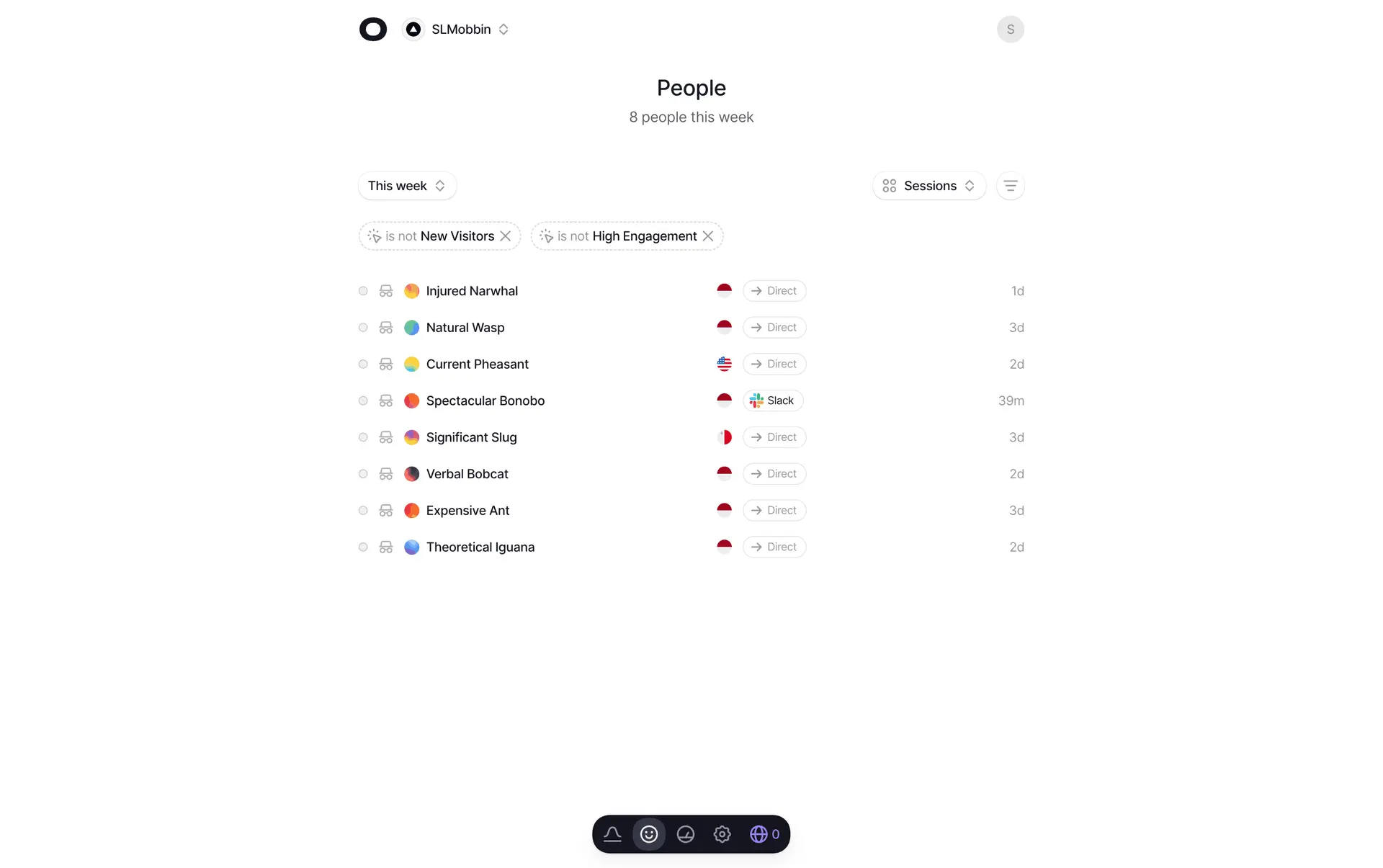The width and height of the screenshot is (1383, 868).
Task: Change the This week date range
Action: [407, 186]
